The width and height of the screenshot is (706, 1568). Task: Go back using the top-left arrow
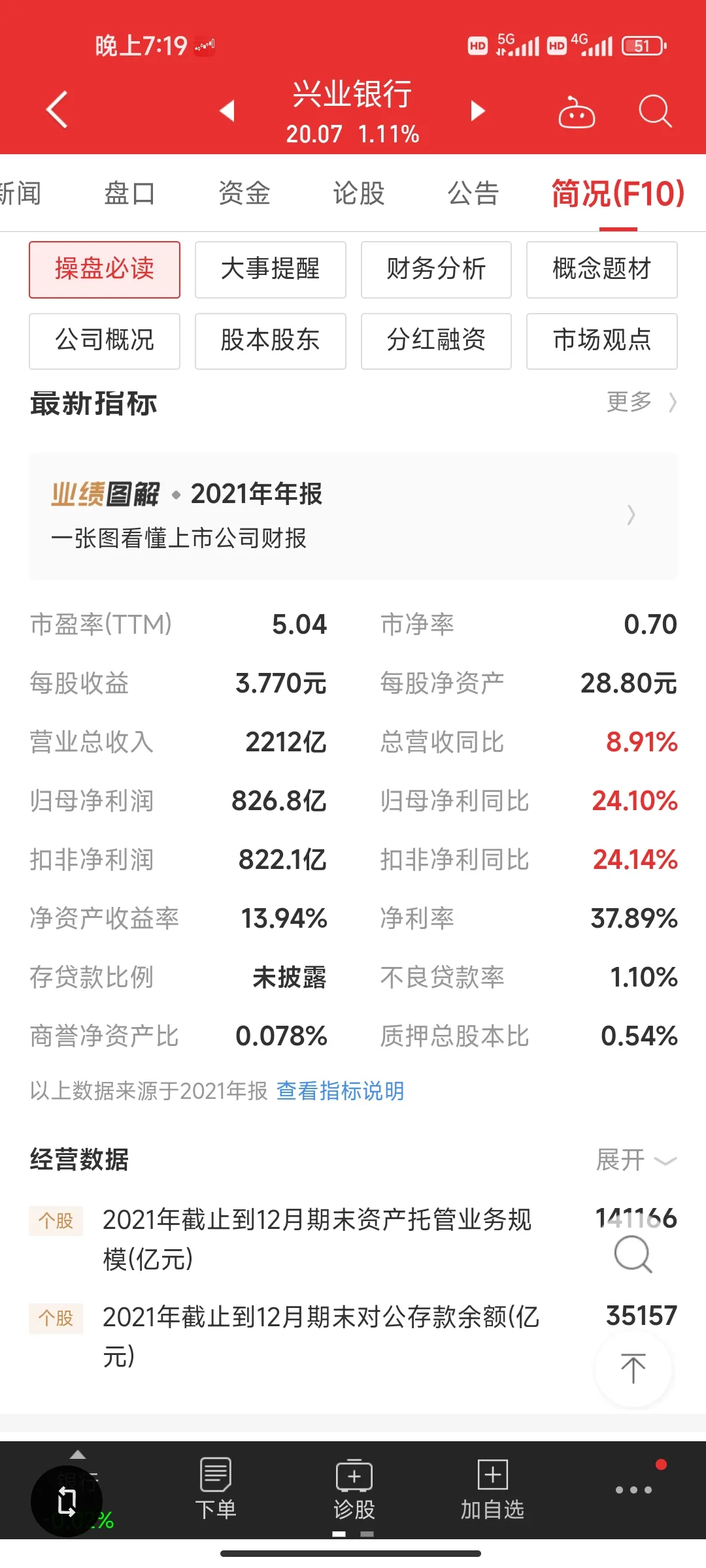(57, 110)
